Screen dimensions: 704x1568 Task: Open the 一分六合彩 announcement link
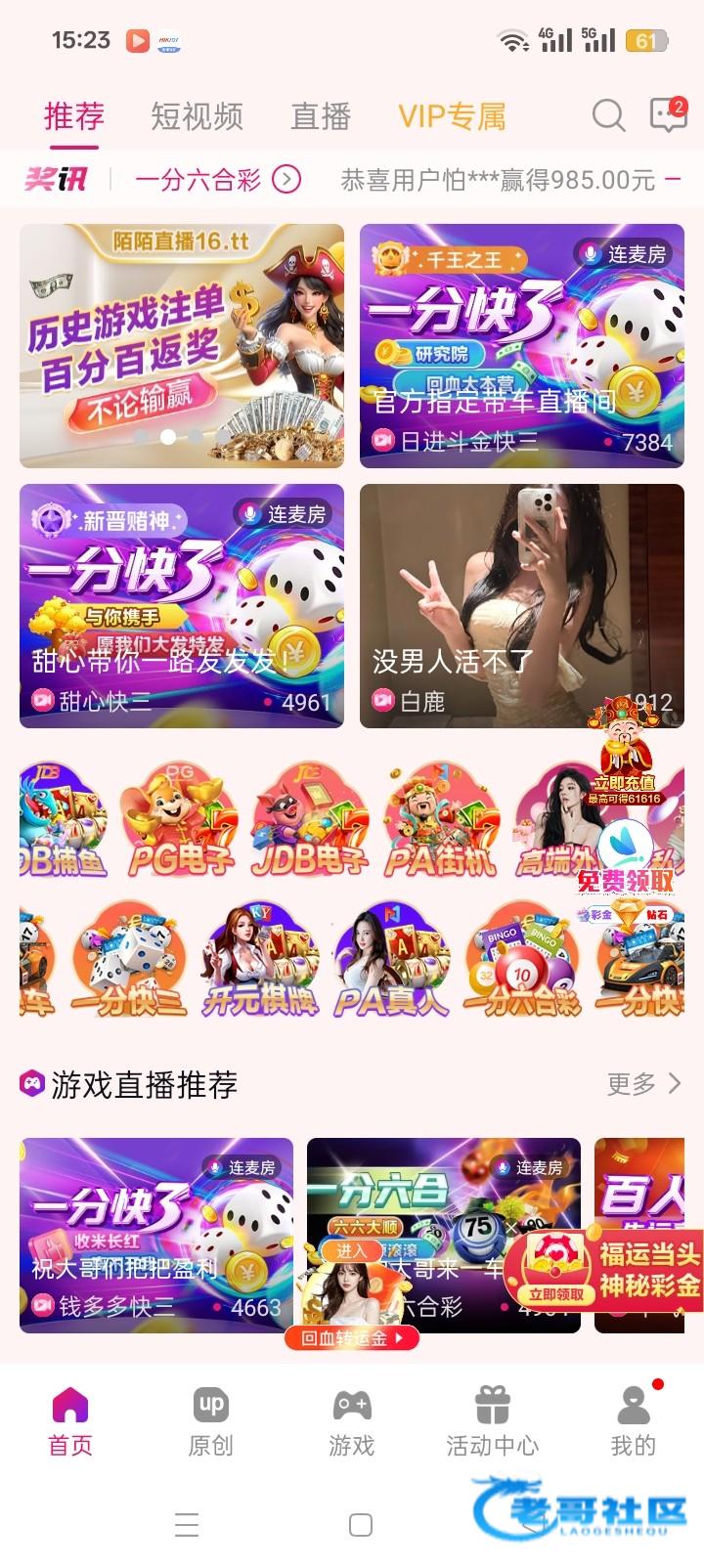click(217, 180)
